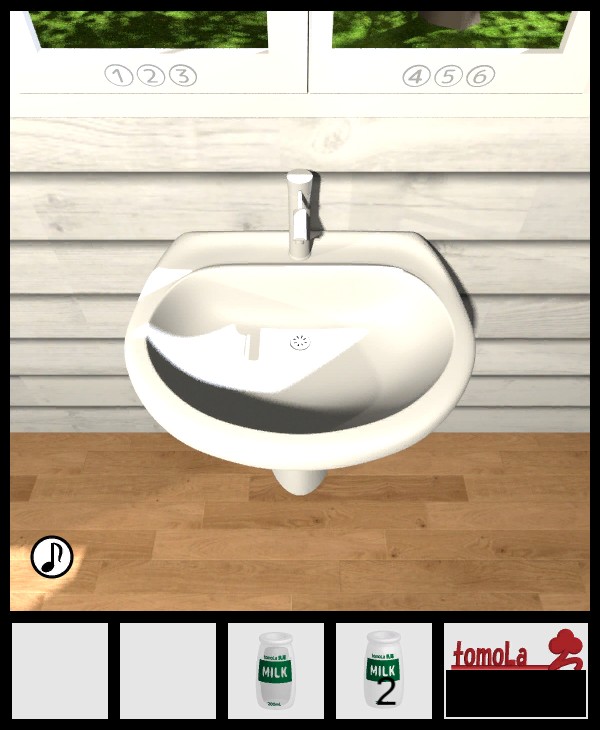
Task: Toggle the music note sound button
Action: (52, 557)
